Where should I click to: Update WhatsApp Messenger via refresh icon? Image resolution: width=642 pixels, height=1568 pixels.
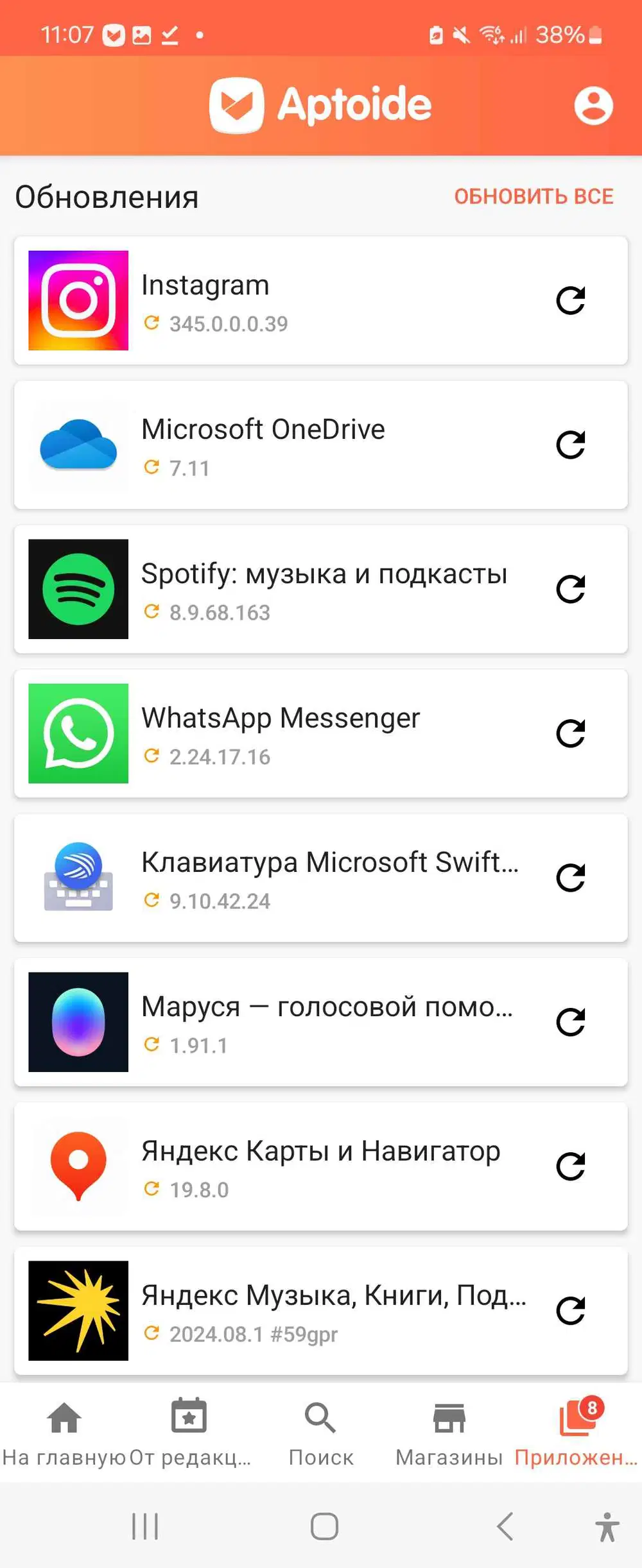pyautogui.click(x=570, y=733)
